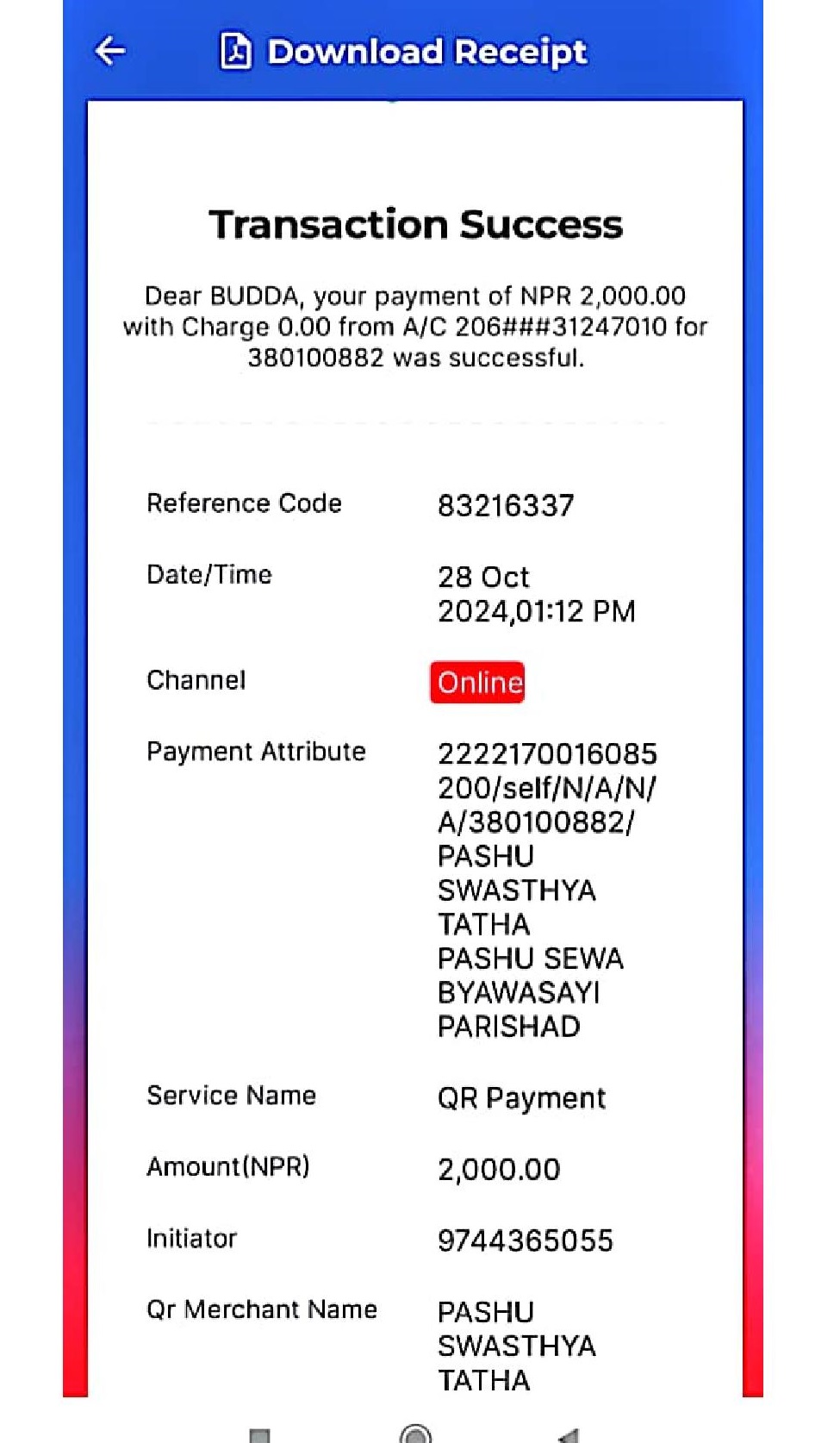This screenshot has height=1443, width=840.
Task: Download the transaction receipt
Action: 403,51
